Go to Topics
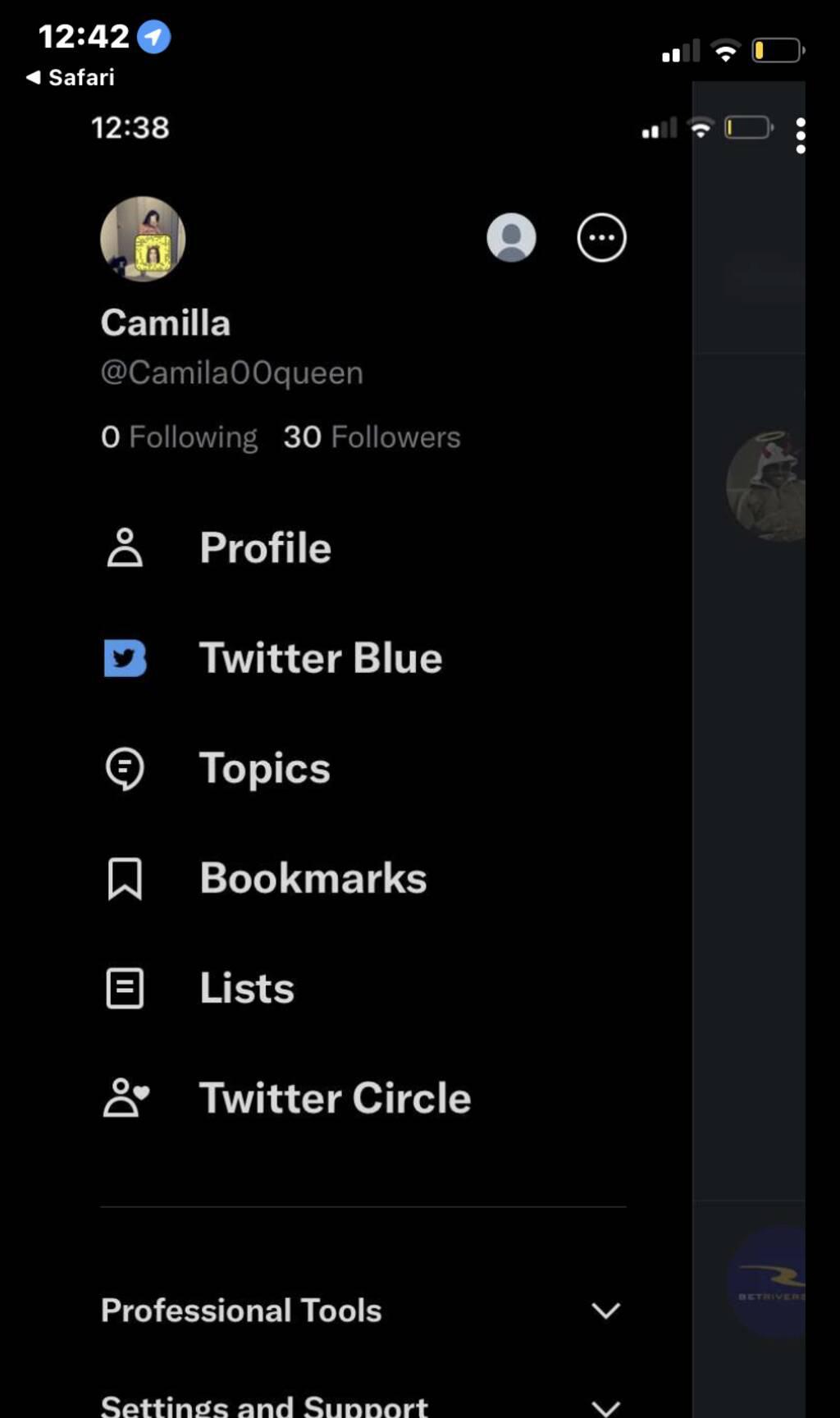Viewport: 840px width, 1418px height. [x=264, y=768]
